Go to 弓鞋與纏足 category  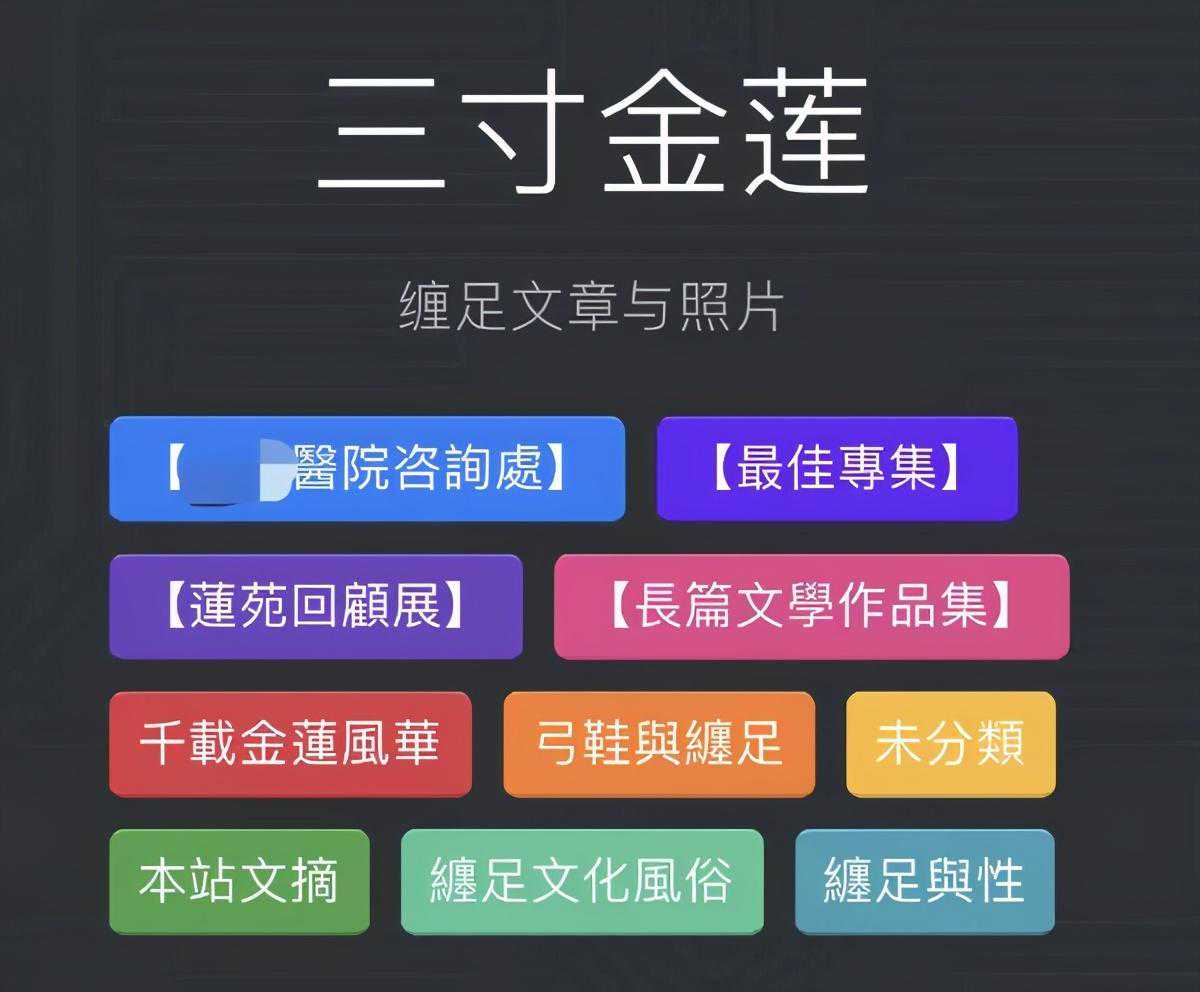[x=658, y=744]
